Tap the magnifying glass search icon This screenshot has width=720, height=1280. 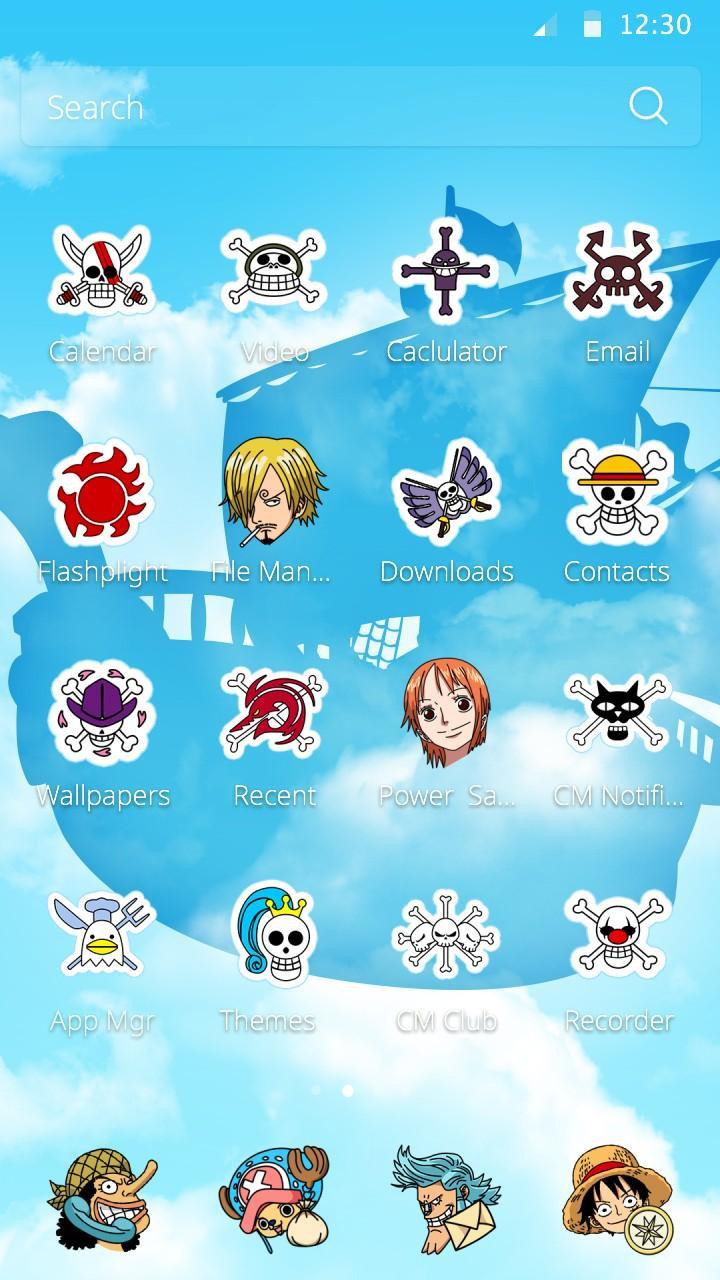[x=650, y=104]
